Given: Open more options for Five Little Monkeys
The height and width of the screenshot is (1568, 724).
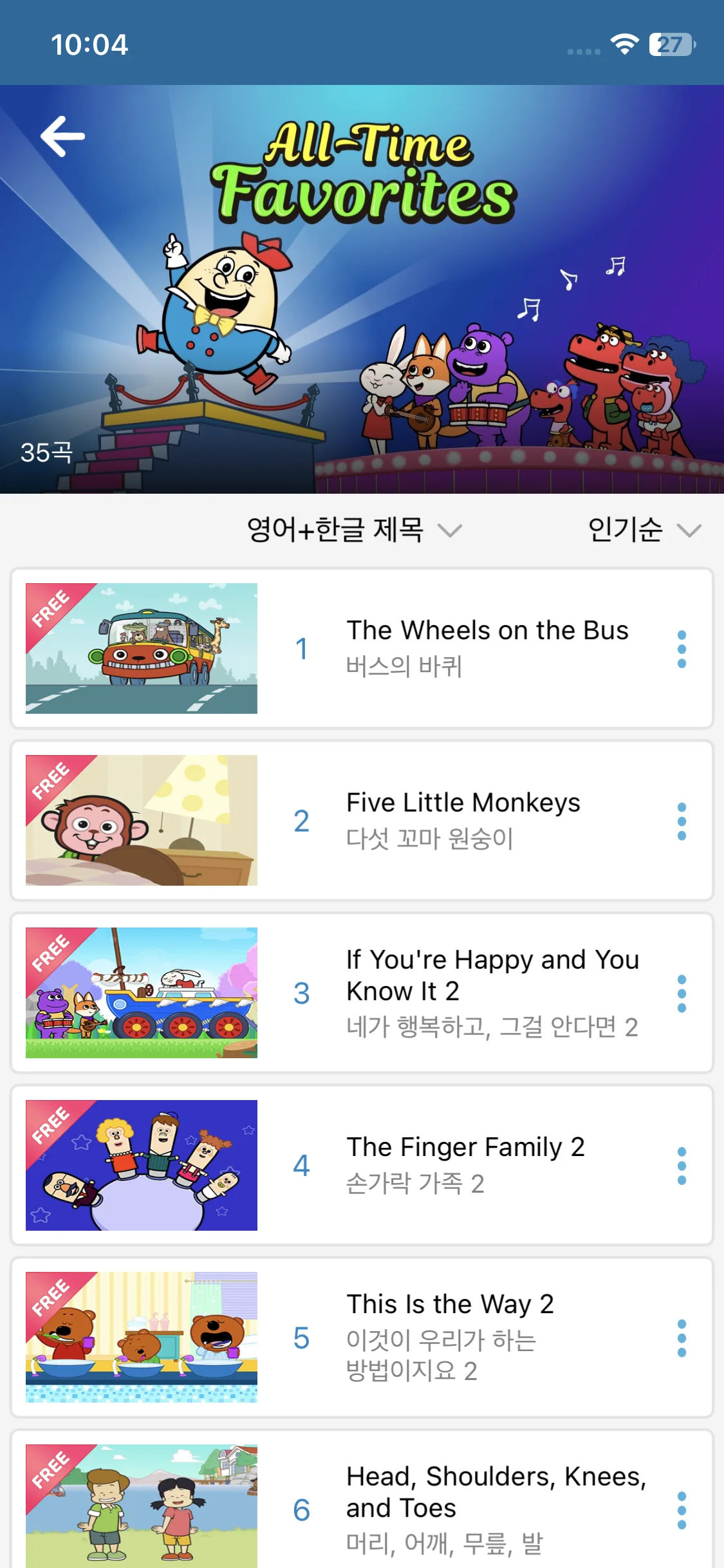Looking at the screenshot, I should 682,821.
